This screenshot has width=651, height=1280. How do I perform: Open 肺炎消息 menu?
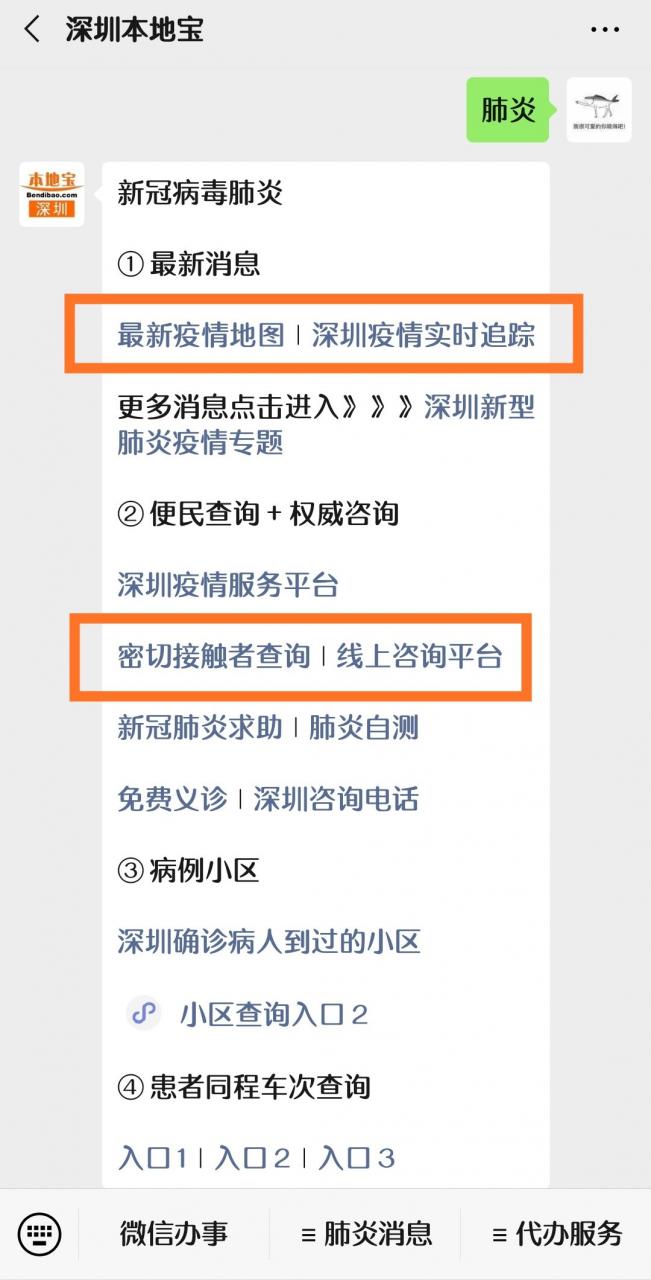click(367, 1234)
